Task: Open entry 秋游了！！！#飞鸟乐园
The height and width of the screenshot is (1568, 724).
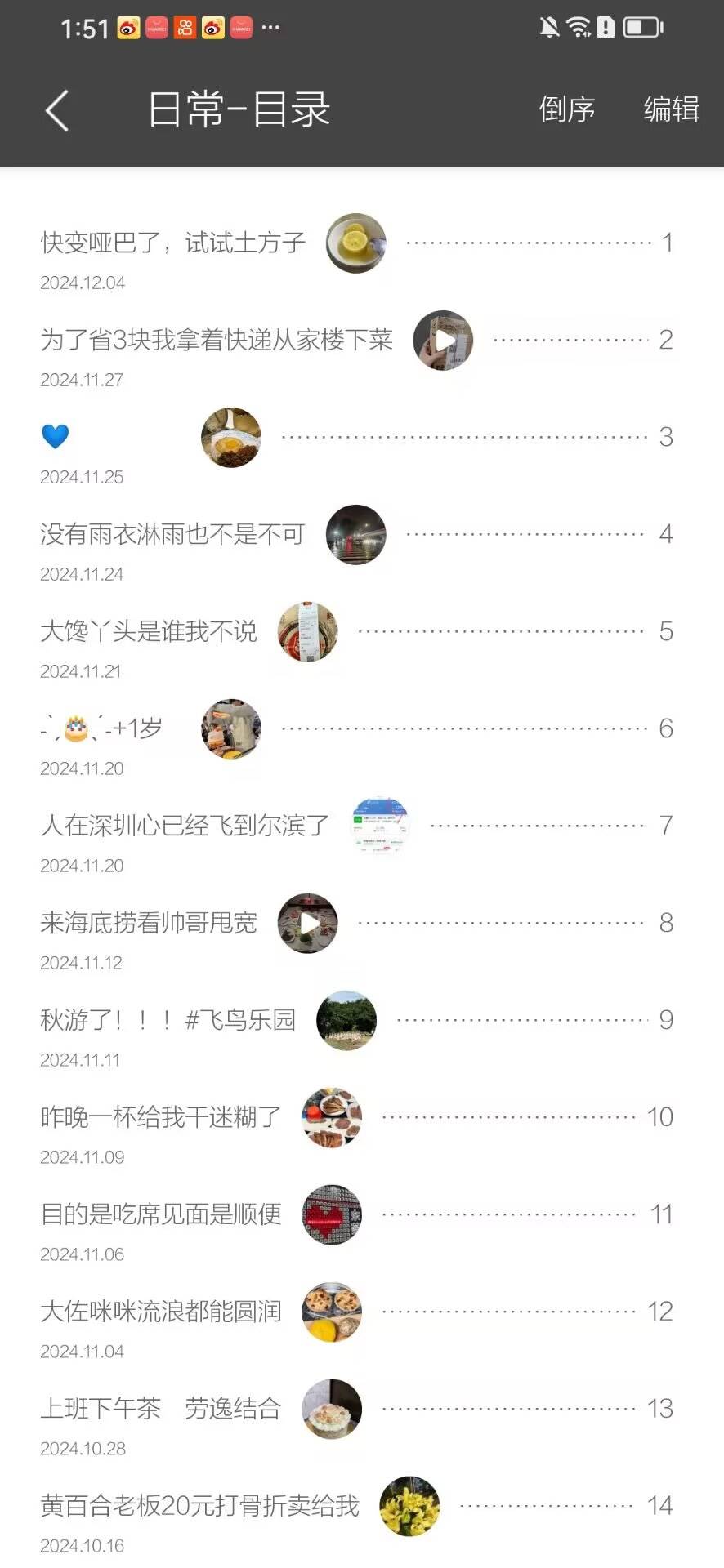Action: 168,1020
